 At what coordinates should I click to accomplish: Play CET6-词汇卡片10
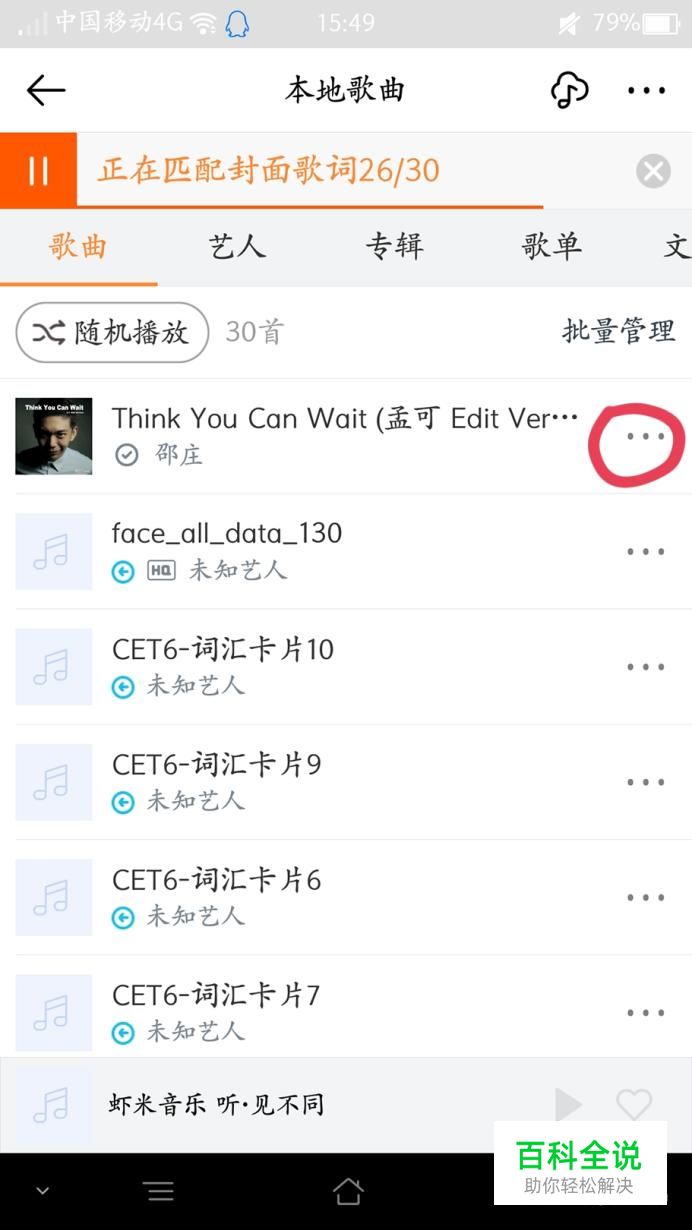pos(300,667)
